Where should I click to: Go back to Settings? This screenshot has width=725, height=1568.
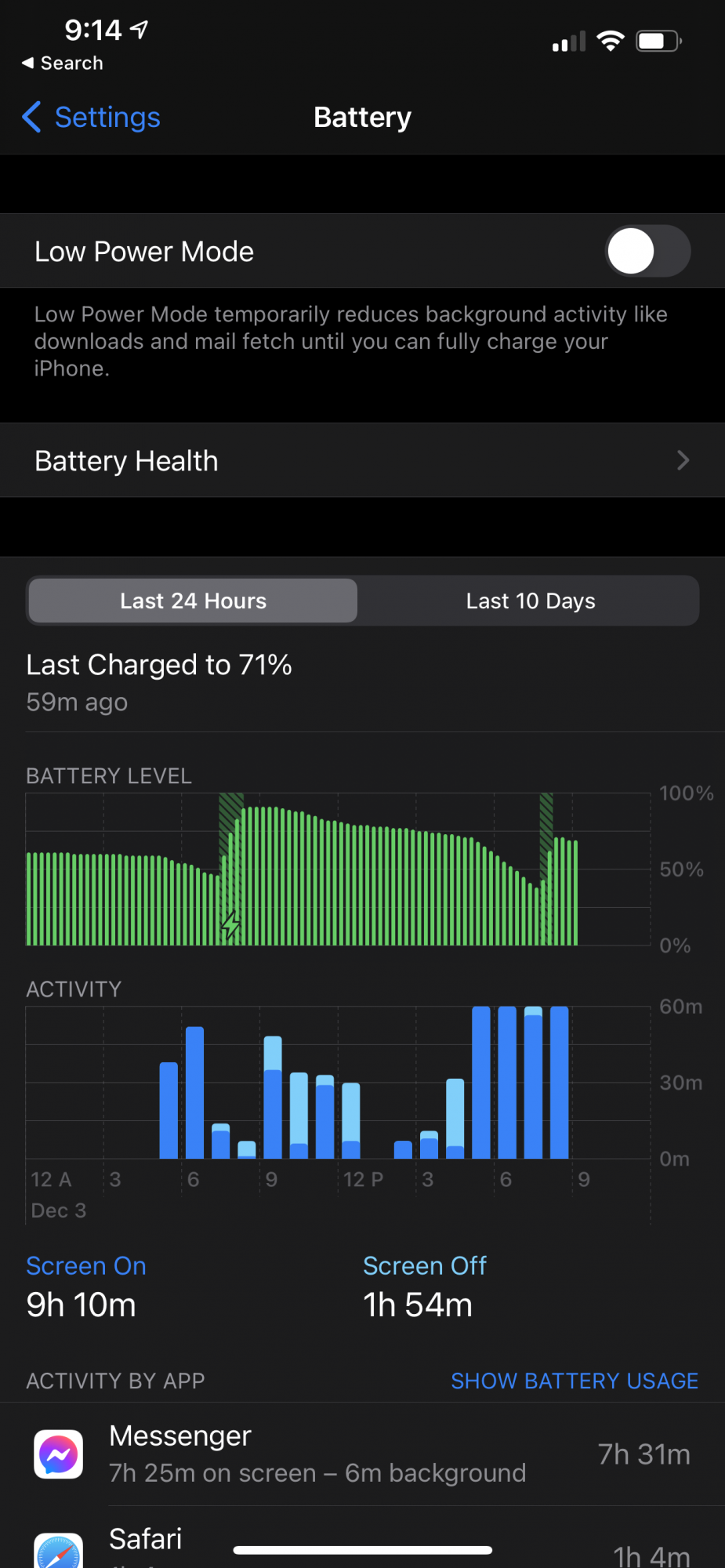[x=91, y=118]
